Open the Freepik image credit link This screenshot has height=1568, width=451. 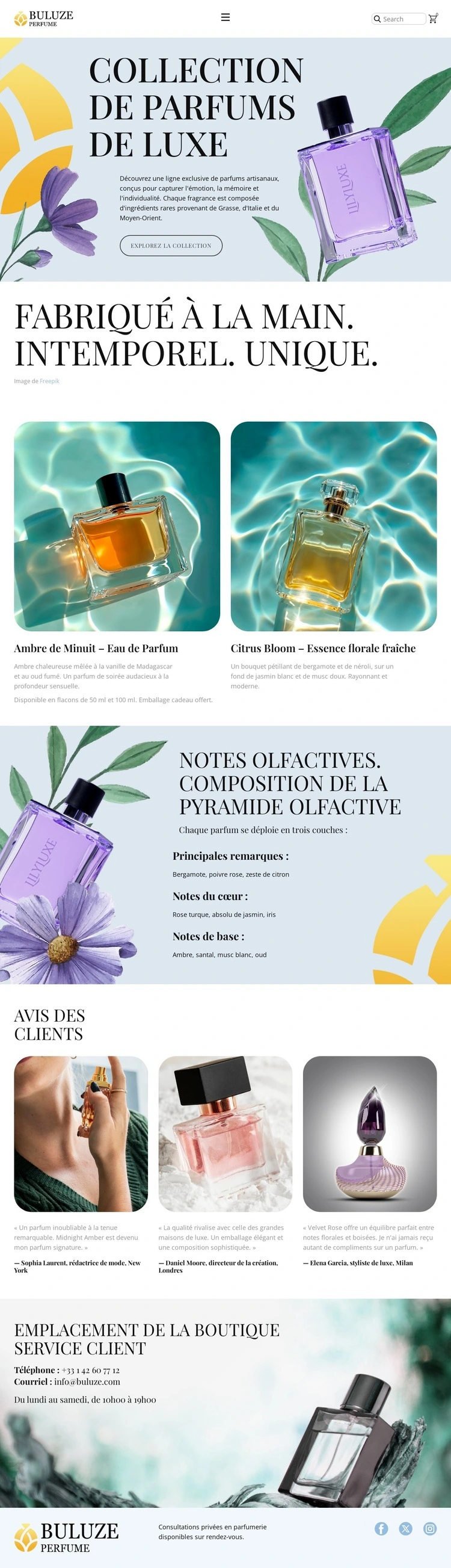[x=49, y=381]
